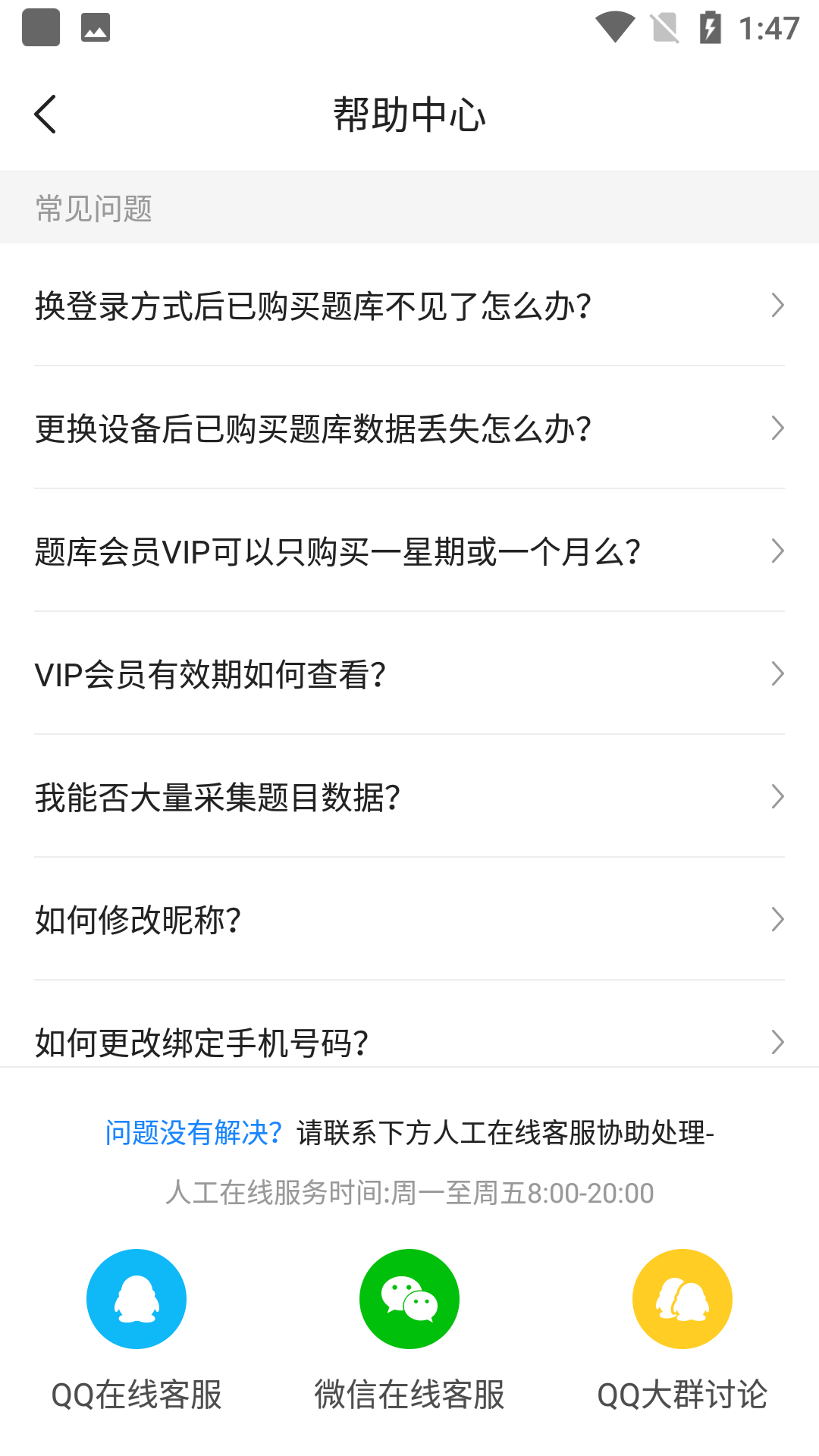Expand 如何修改昵称 question details
The width and height of the screenshot is (819, 1456).
[409, 920]
